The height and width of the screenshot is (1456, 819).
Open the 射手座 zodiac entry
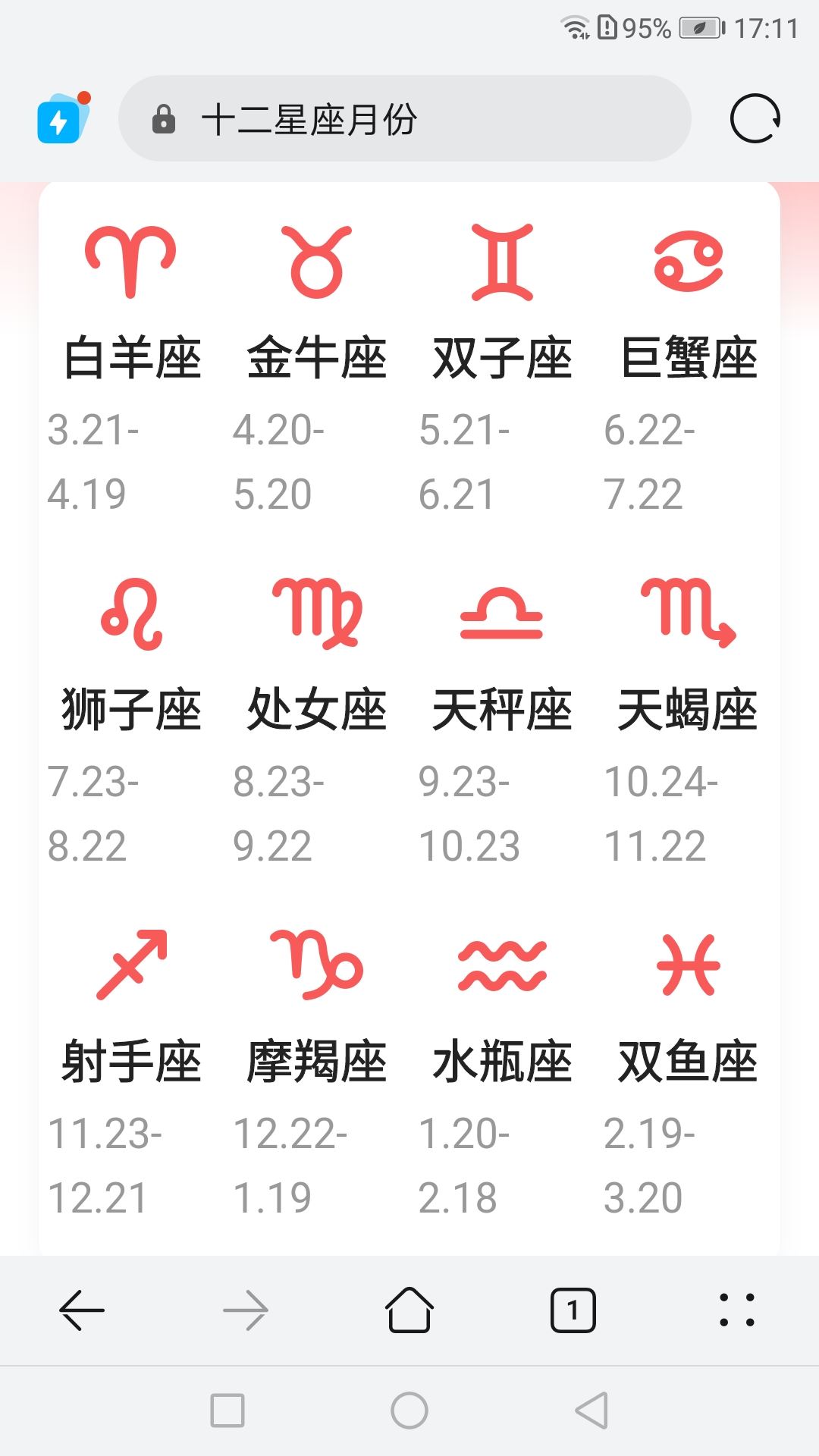click(132, 1062)
